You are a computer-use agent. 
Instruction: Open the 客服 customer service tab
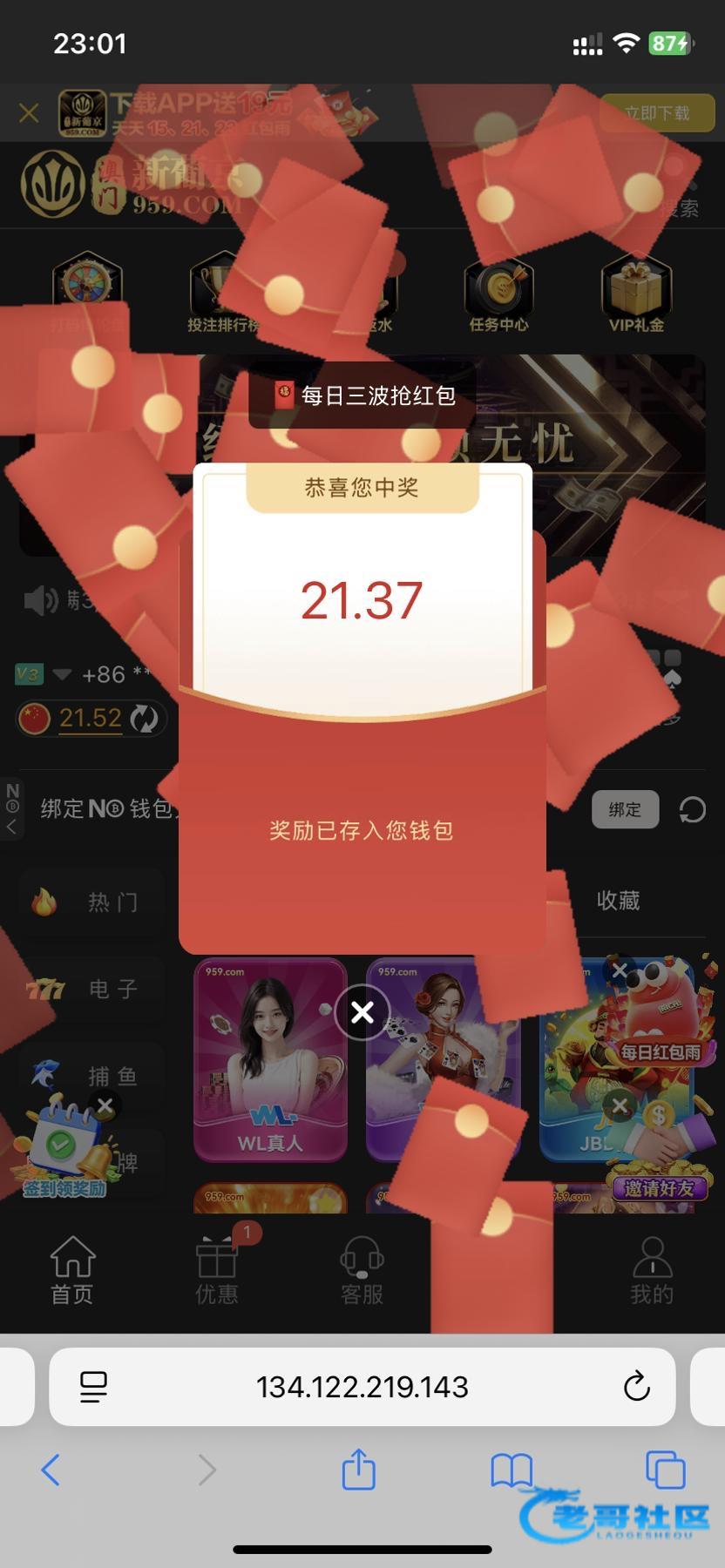362,1270
